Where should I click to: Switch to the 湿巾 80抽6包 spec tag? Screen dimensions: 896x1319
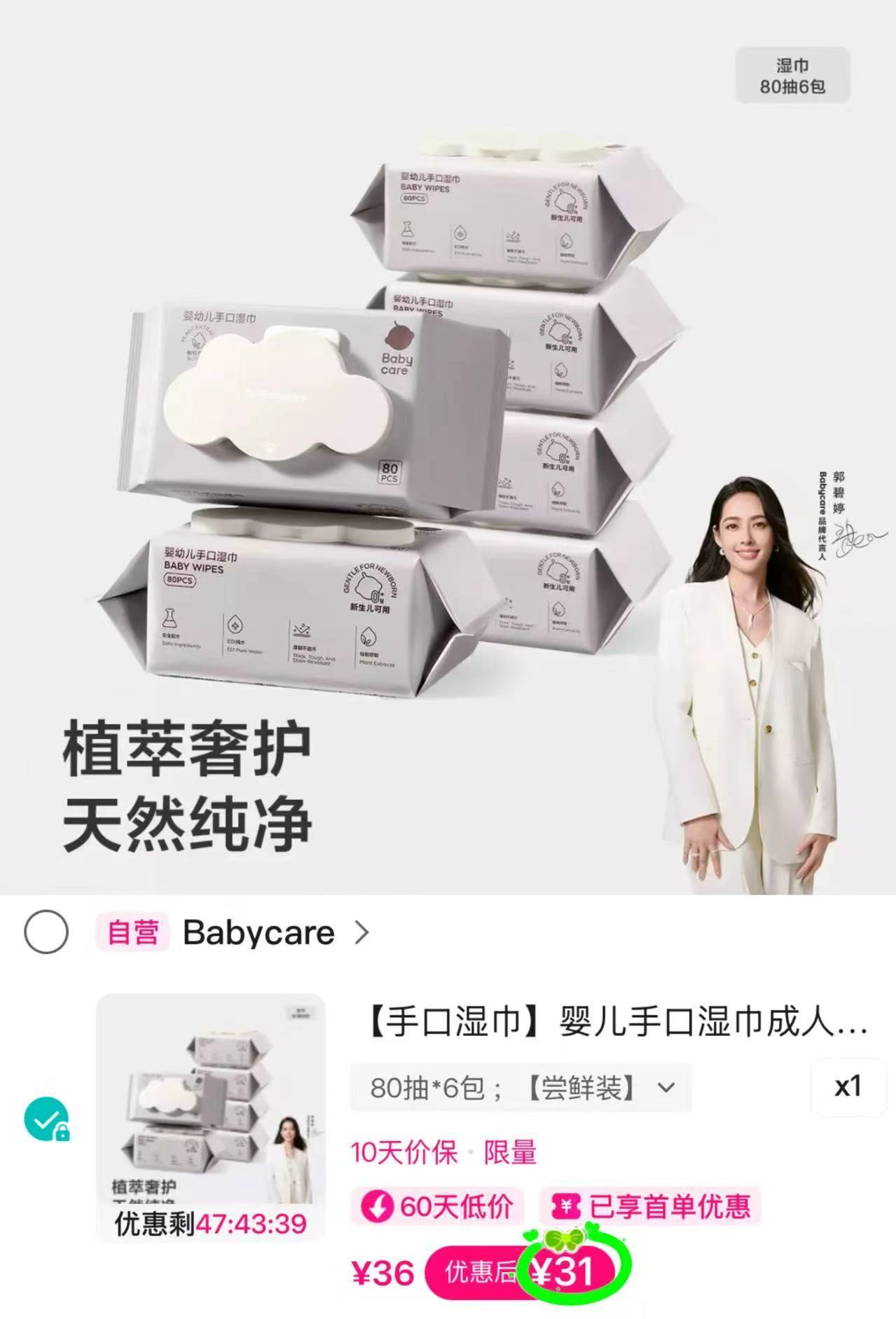[793, 74]
